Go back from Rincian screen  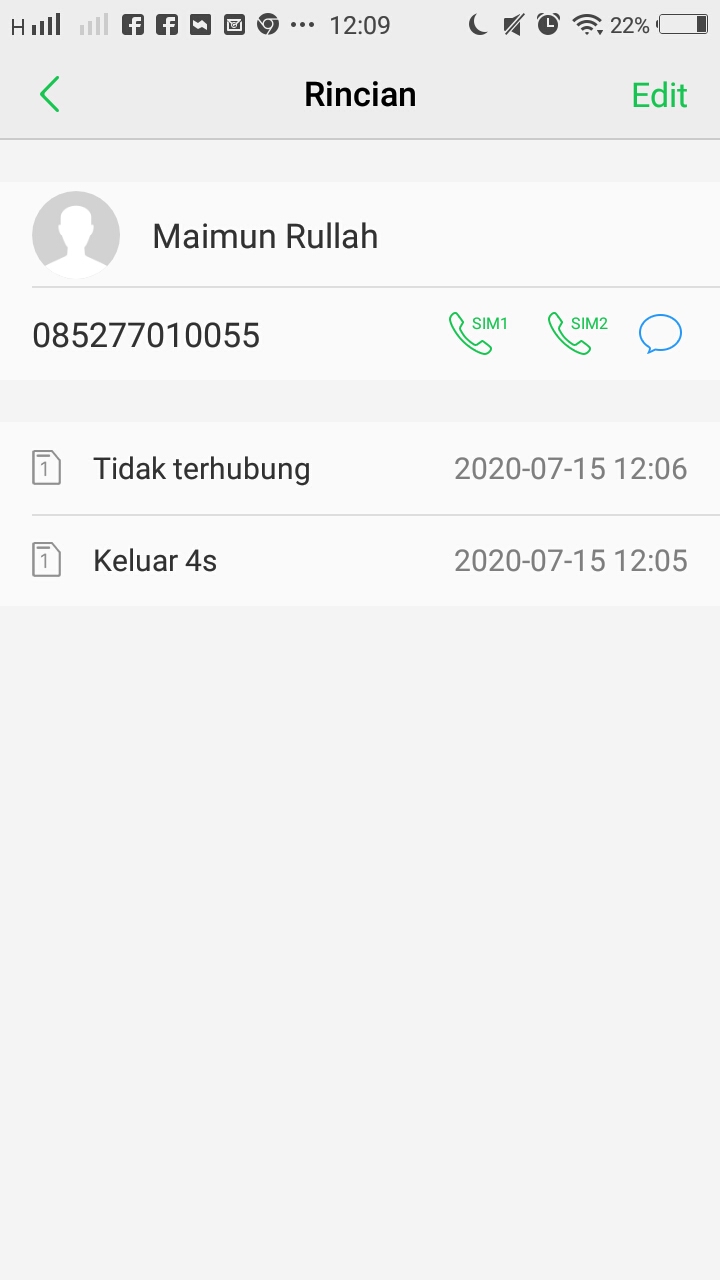[x=50, y=95]
